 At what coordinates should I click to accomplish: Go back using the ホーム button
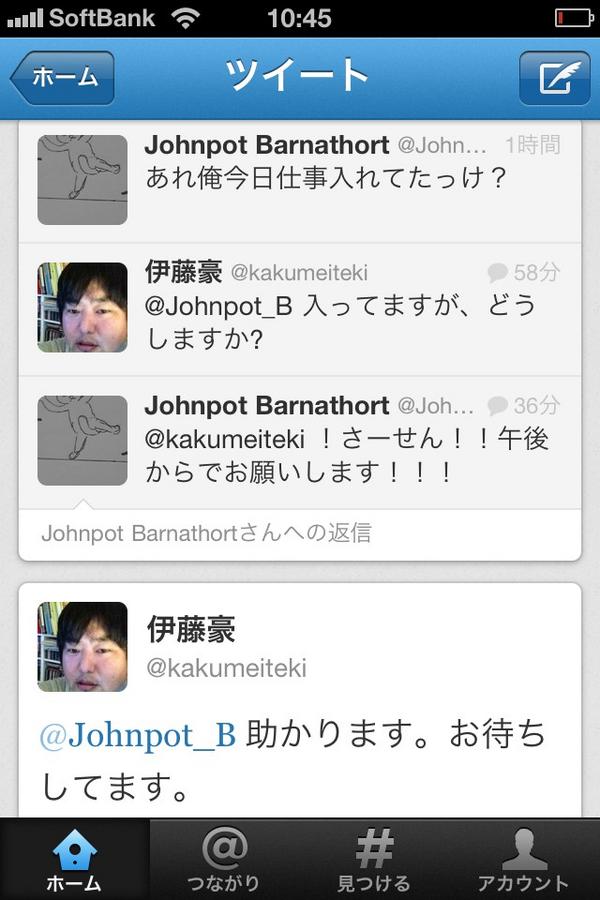tap(62, 78)
